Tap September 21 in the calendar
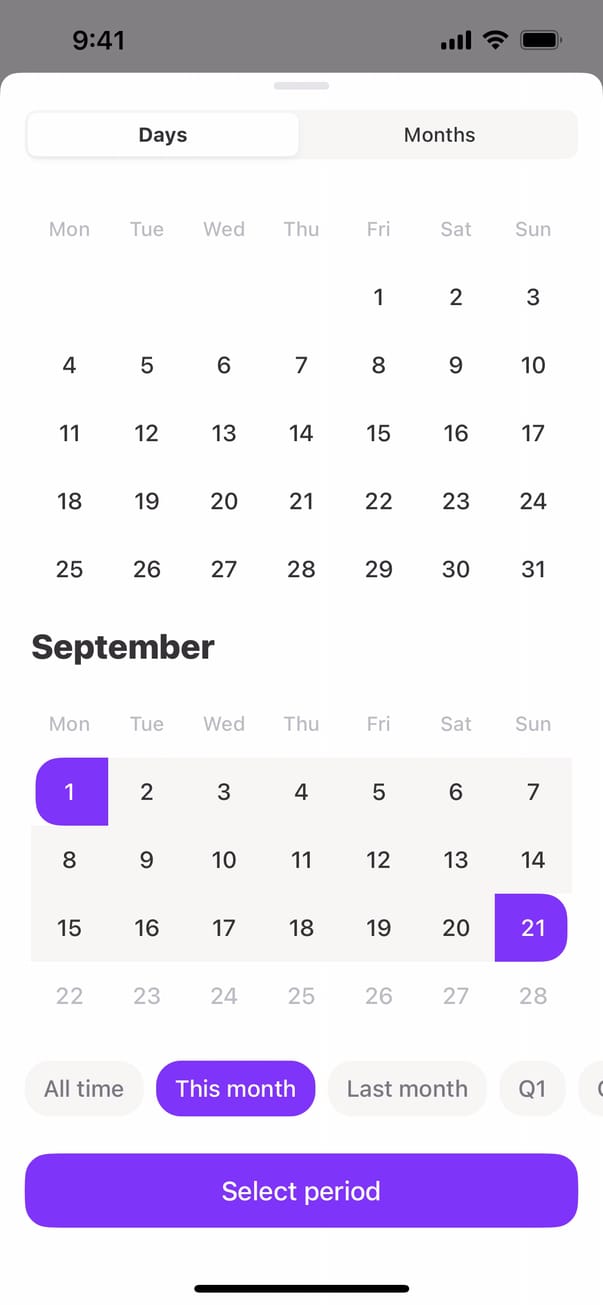Image resolution: width=603 pixels, height=1305 pixels. coord(532,928)
